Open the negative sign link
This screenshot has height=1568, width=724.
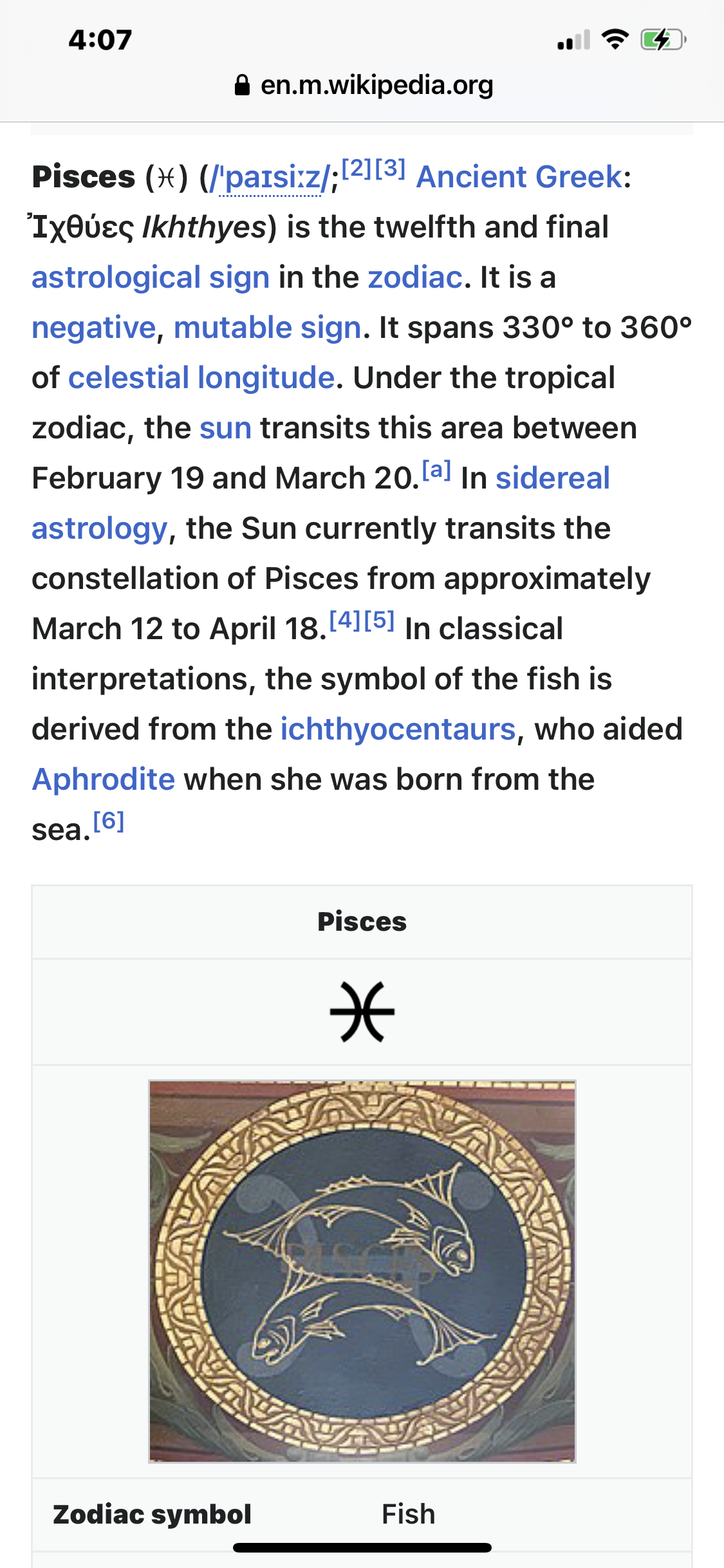[x=94, y=328]
